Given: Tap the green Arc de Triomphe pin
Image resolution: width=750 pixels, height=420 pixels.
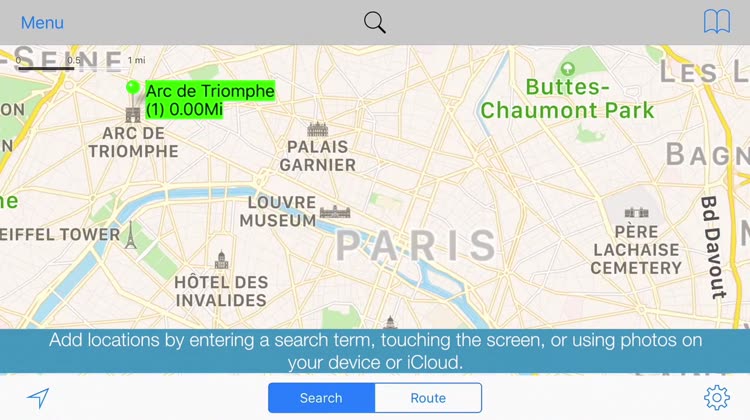Looking at the screenshot, I should [x=132, y=90].
